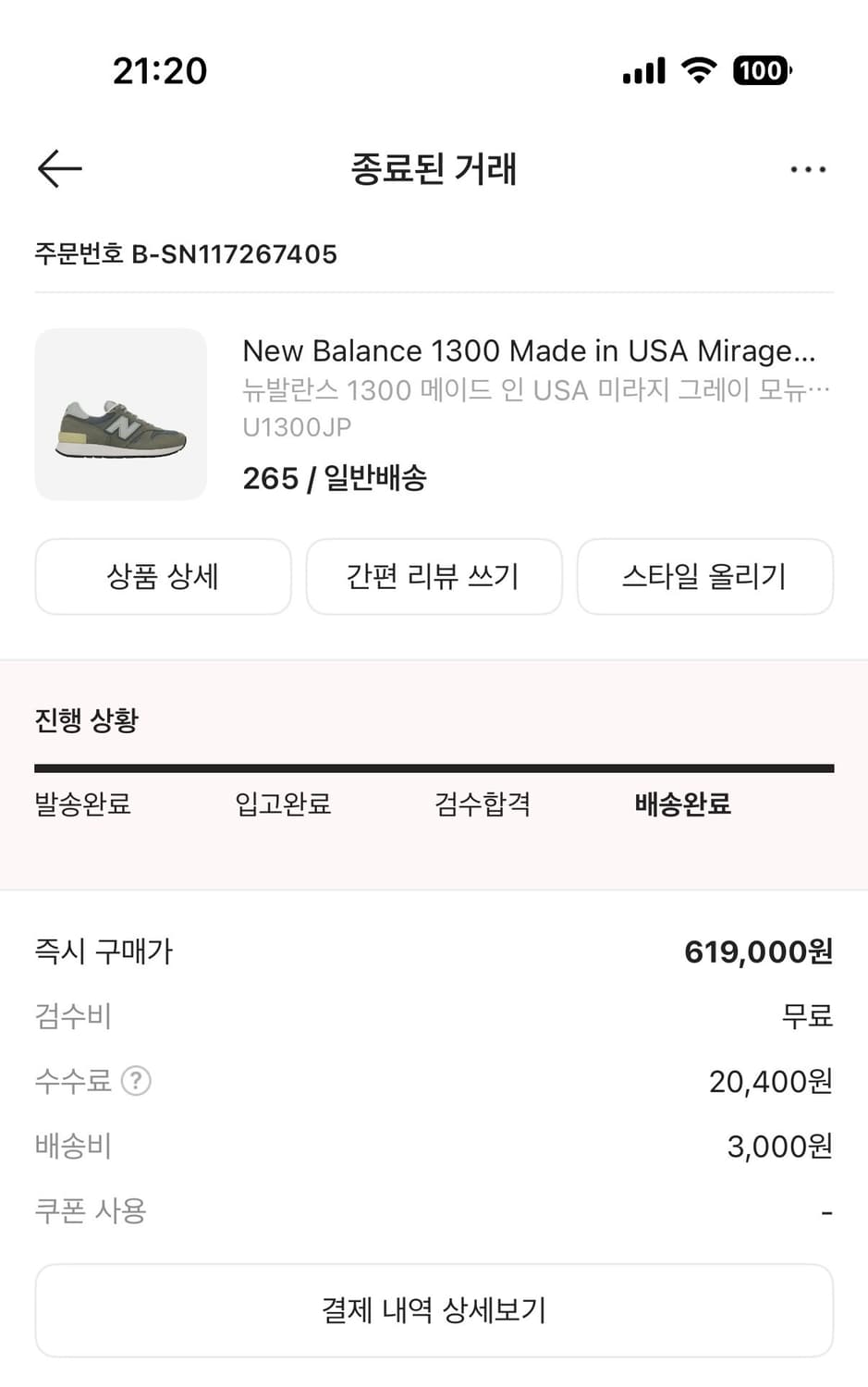The image size is (868, 1387).
Task: Tap the progress bar above shipping steps
Action: coord(434,766)
